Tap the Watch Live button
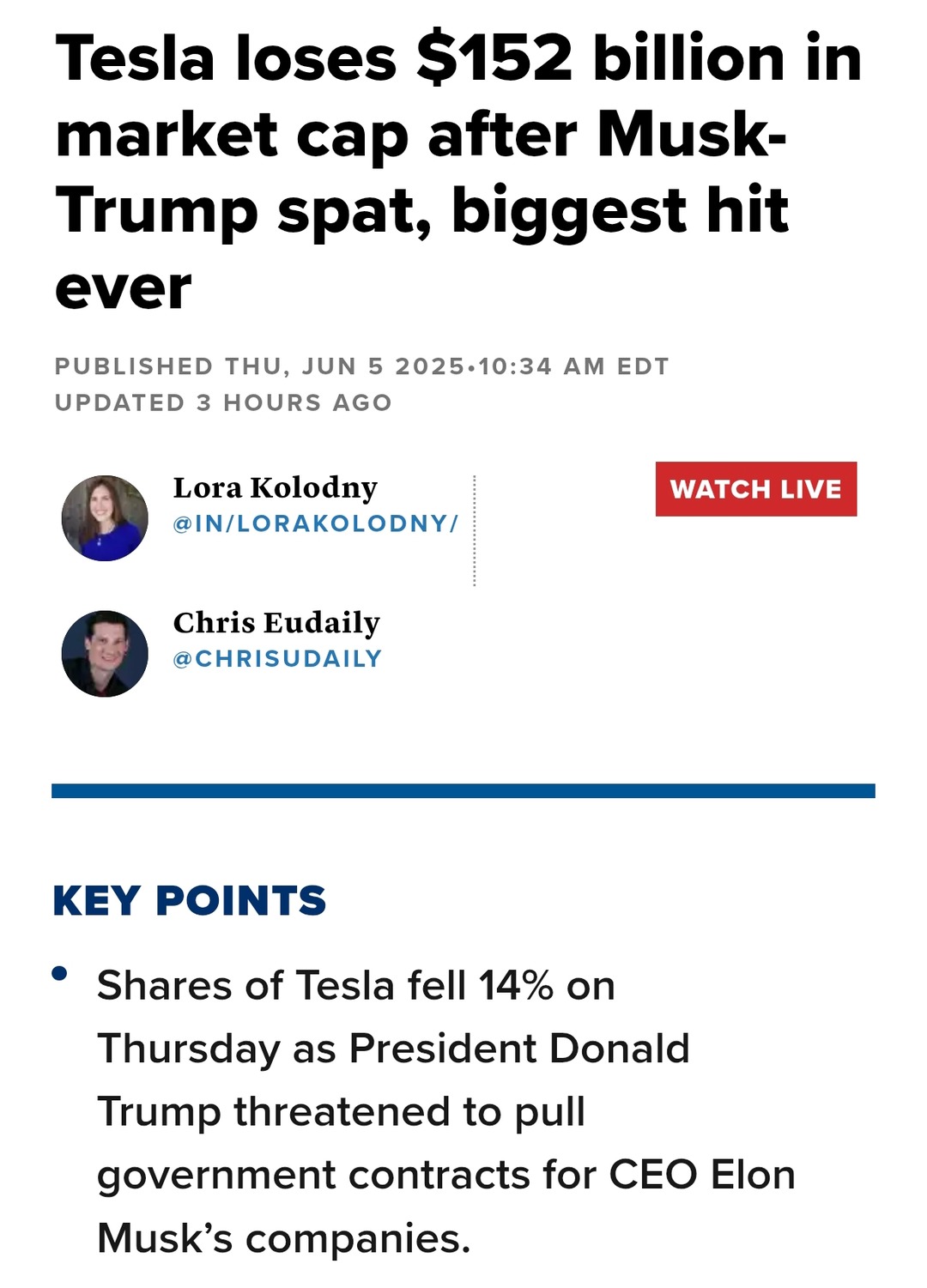This screenshot has width=927, height=1288. 755,489
